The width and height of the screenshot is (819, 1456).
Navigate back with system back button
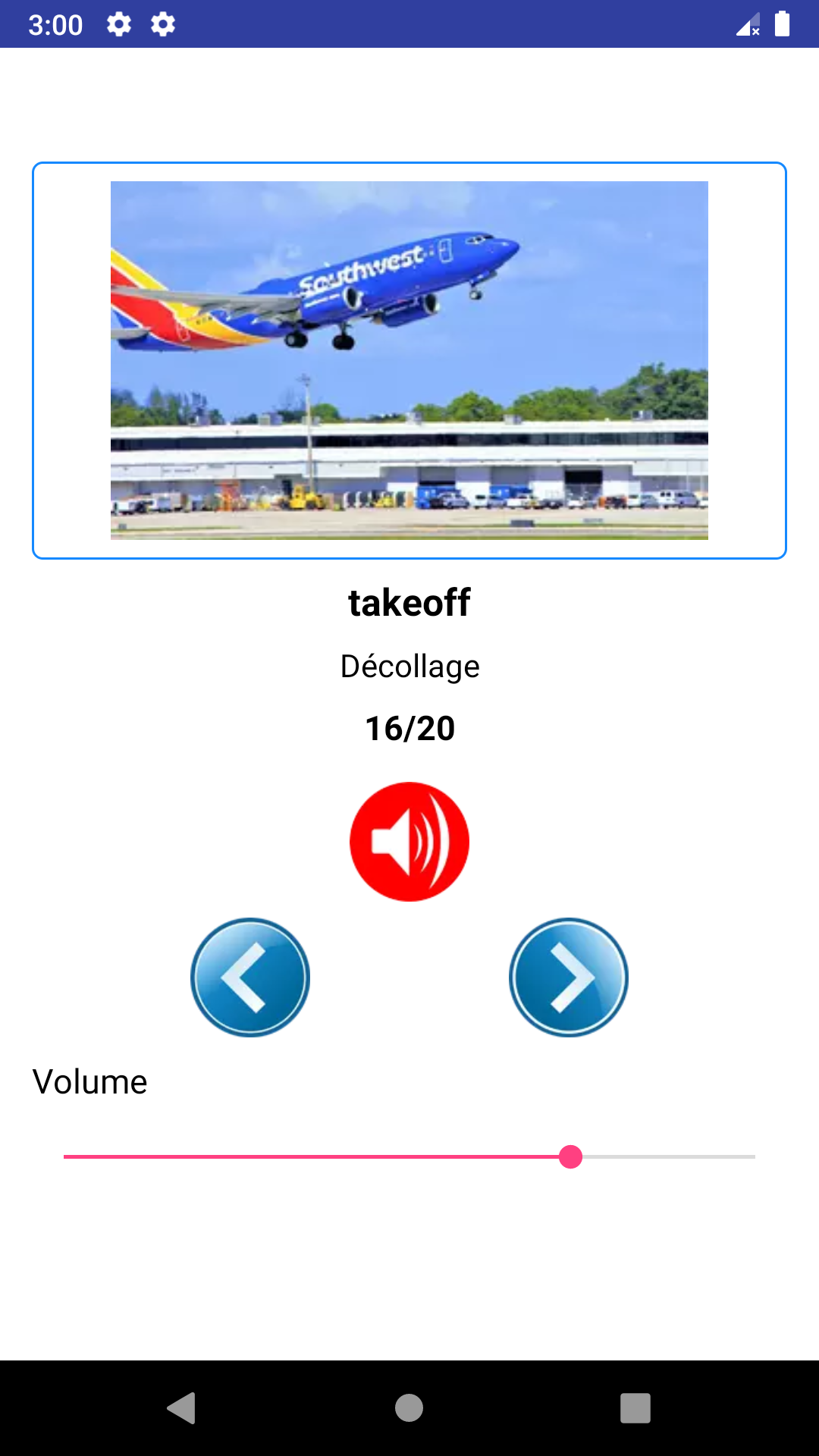click(182, 1408)
